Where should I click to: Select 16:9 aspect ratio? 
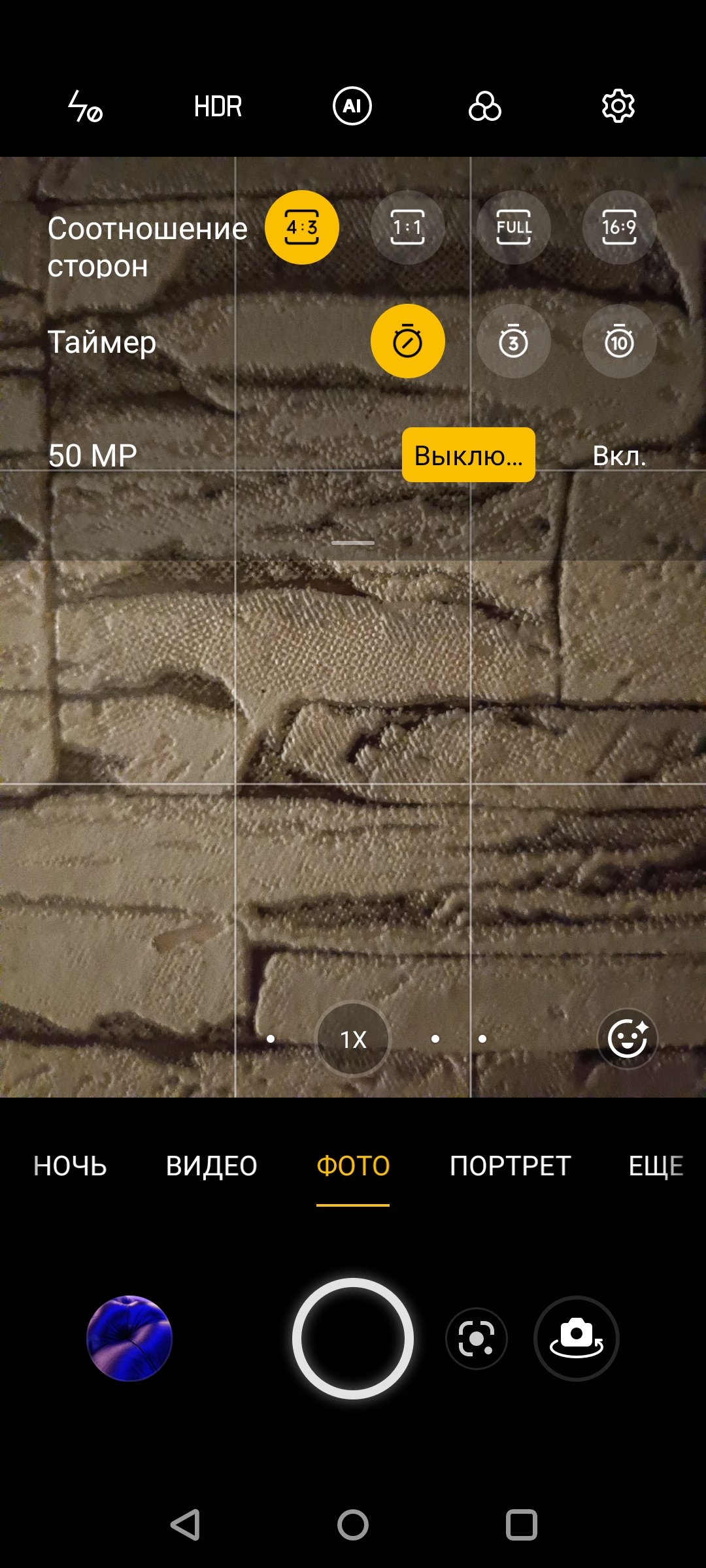point(619,227)
